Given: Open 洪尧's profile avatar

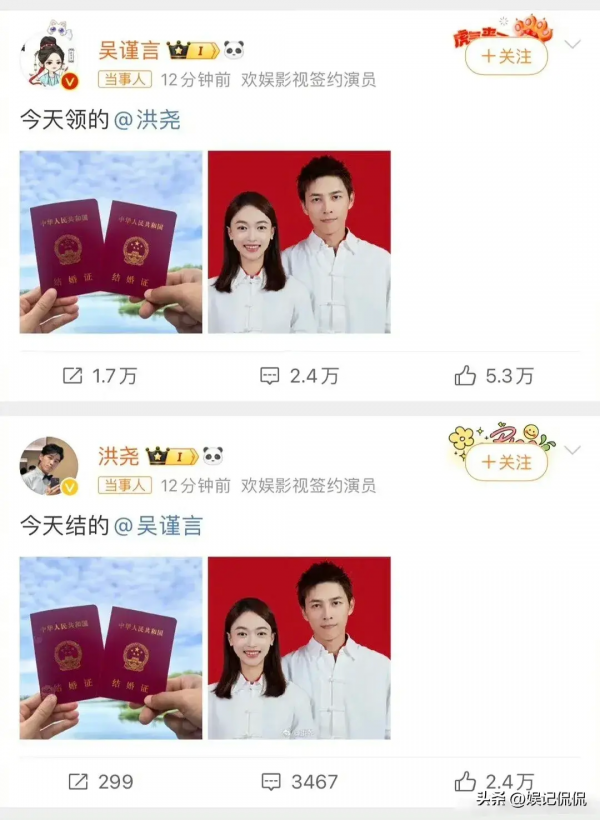Looking at the screenshot, I should click(x=49, y=466).
